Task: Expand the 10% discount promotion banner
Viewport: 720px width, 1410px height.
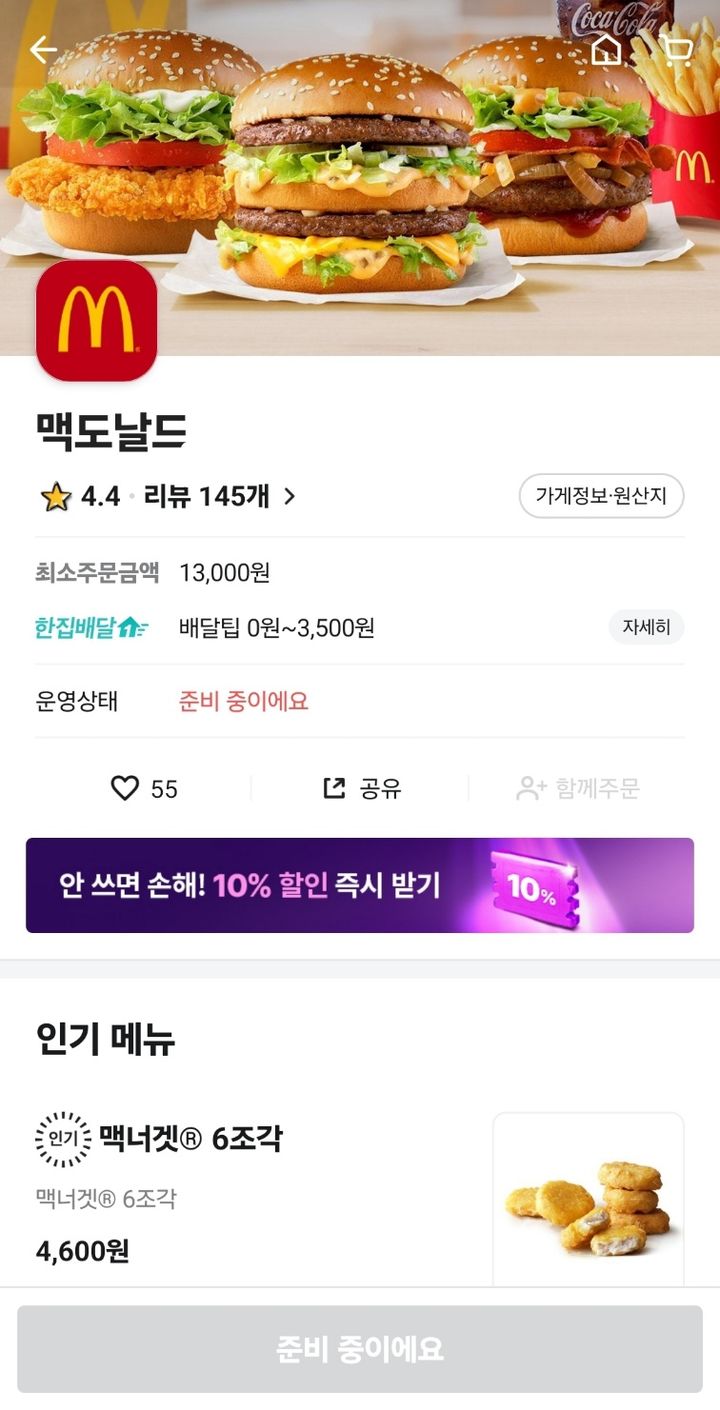Action: pos(360,885)
